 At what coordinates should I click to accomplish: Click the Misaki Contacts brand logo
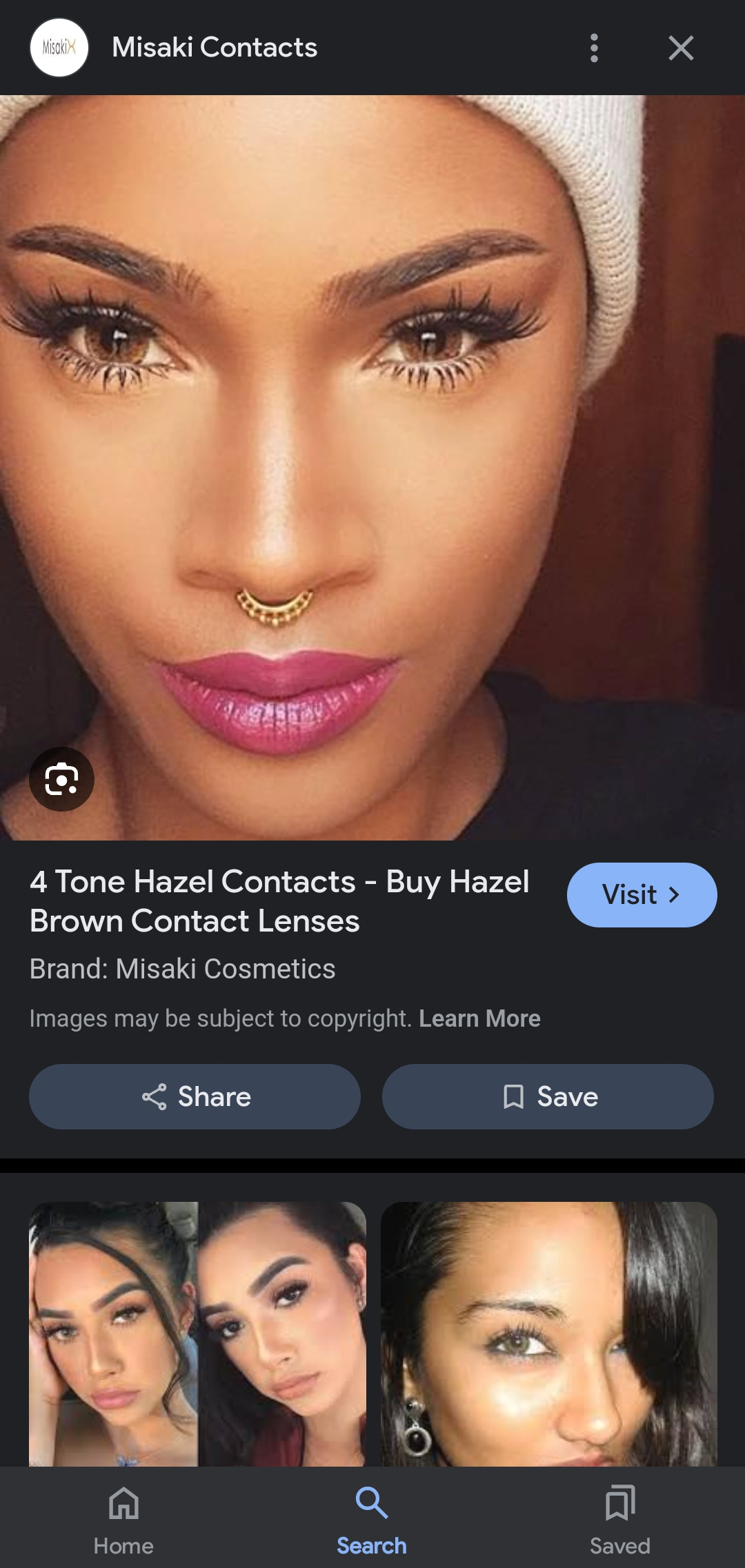tap(58, 47)
